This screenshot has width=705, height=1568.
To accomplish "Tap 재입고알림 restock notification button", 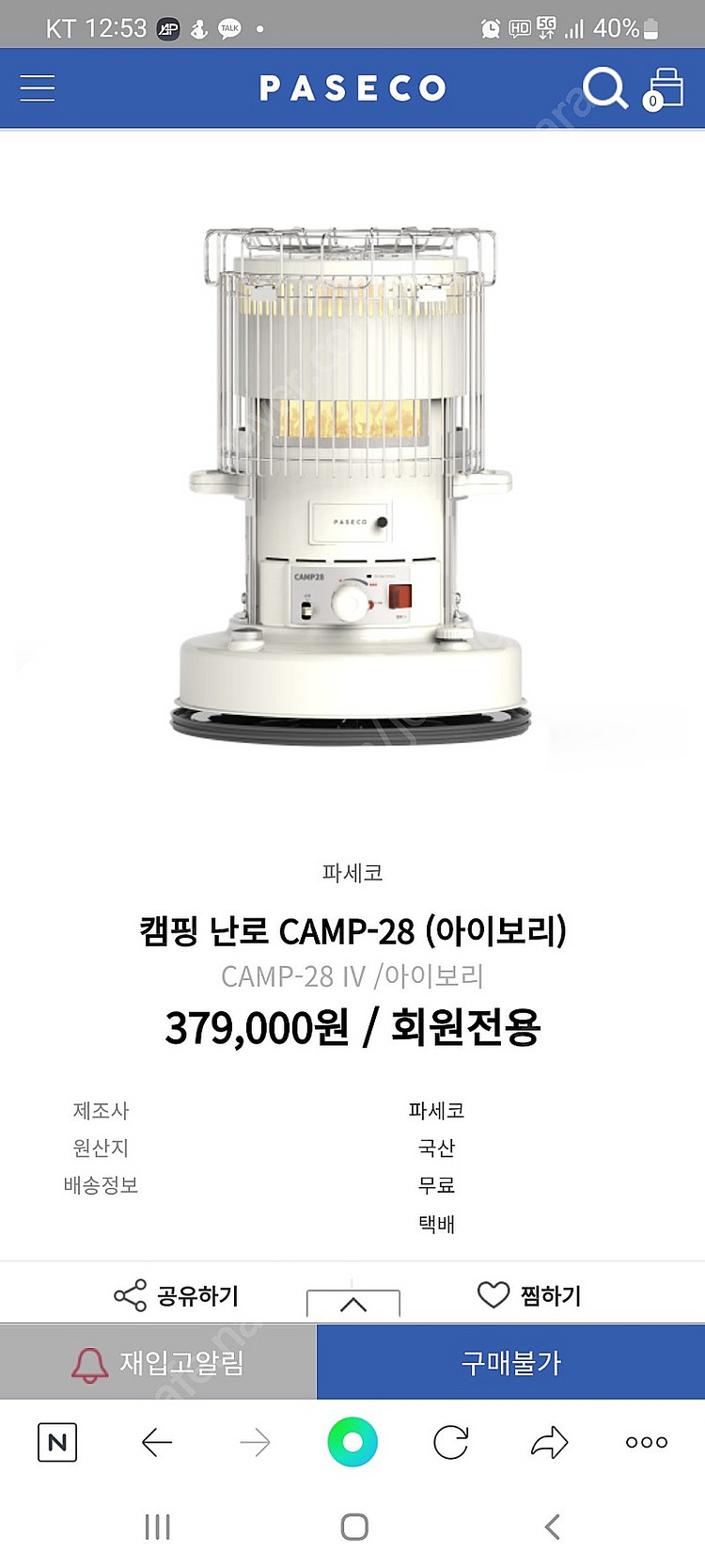I will click(158, 1361).
